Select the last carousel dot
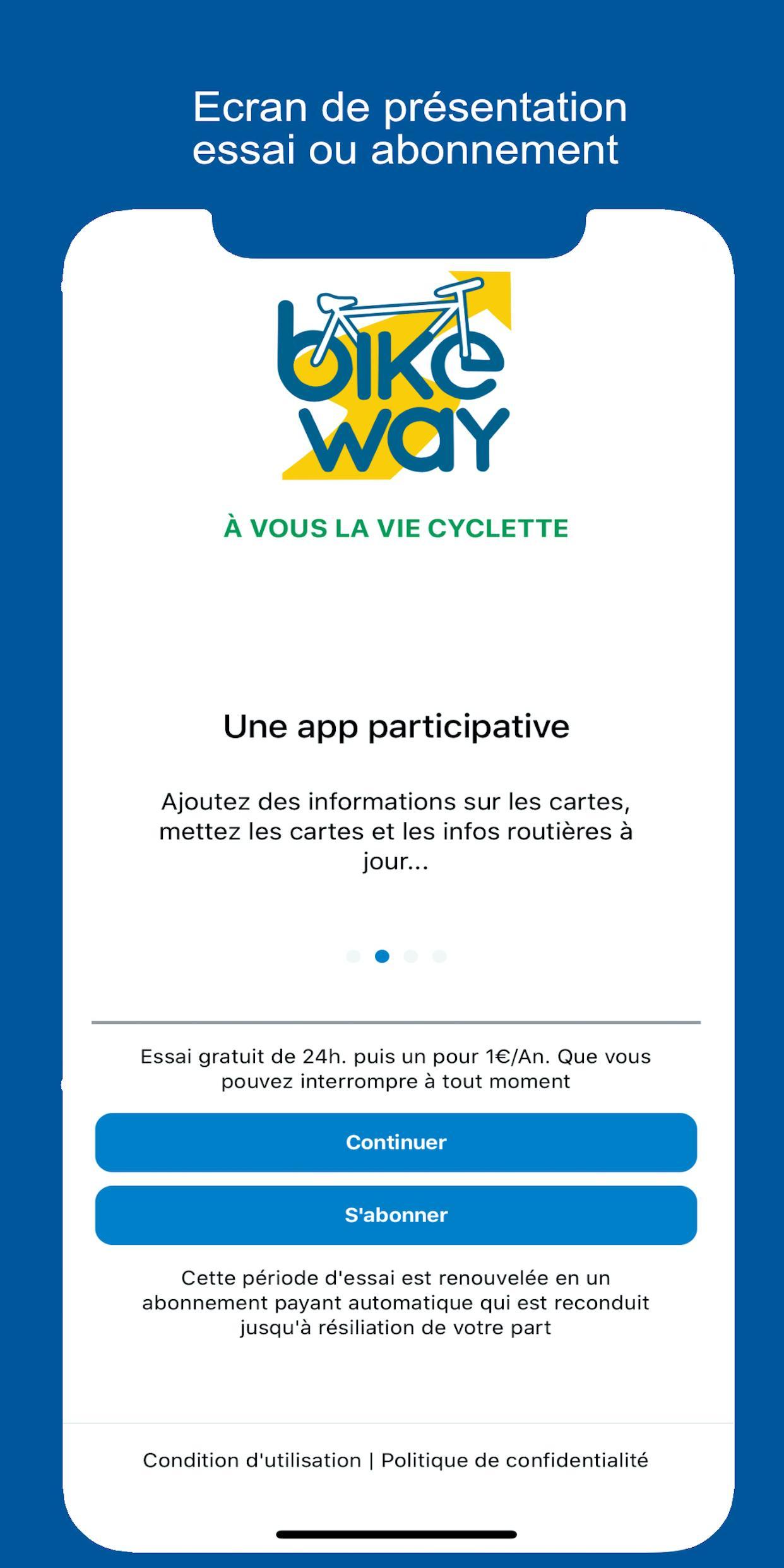 click(439, 957)
